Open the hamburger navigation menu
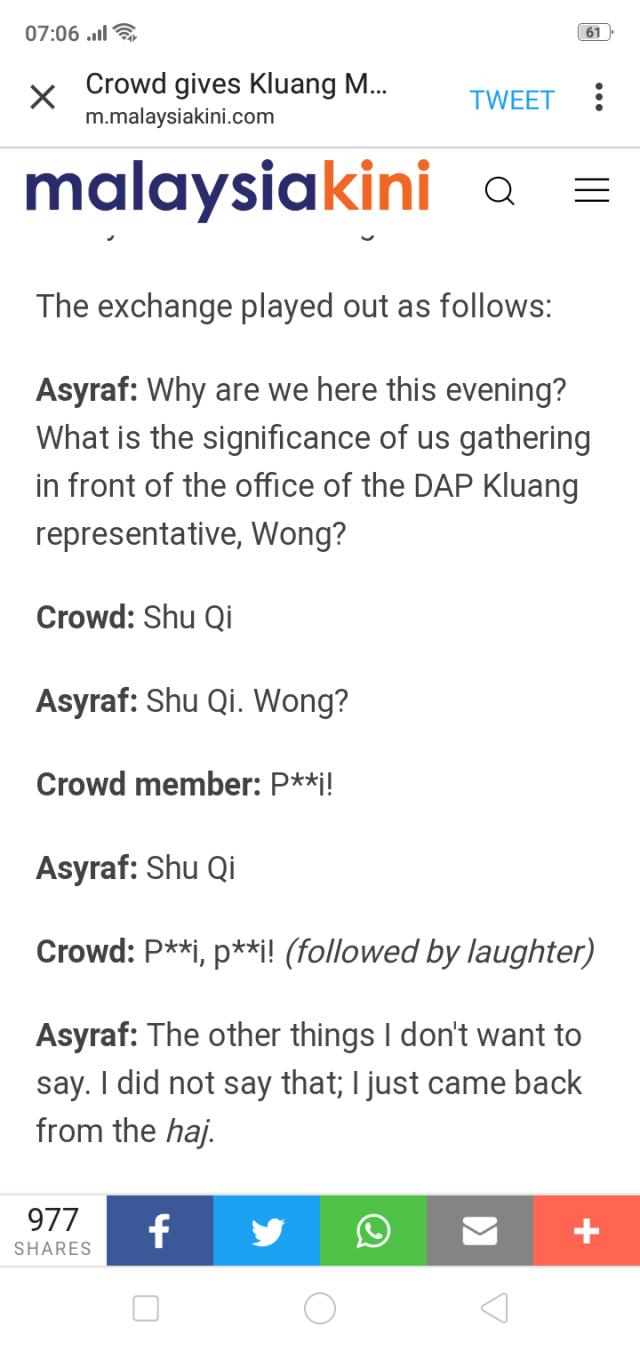640x1351 pixels. click(x=591, y=190)
